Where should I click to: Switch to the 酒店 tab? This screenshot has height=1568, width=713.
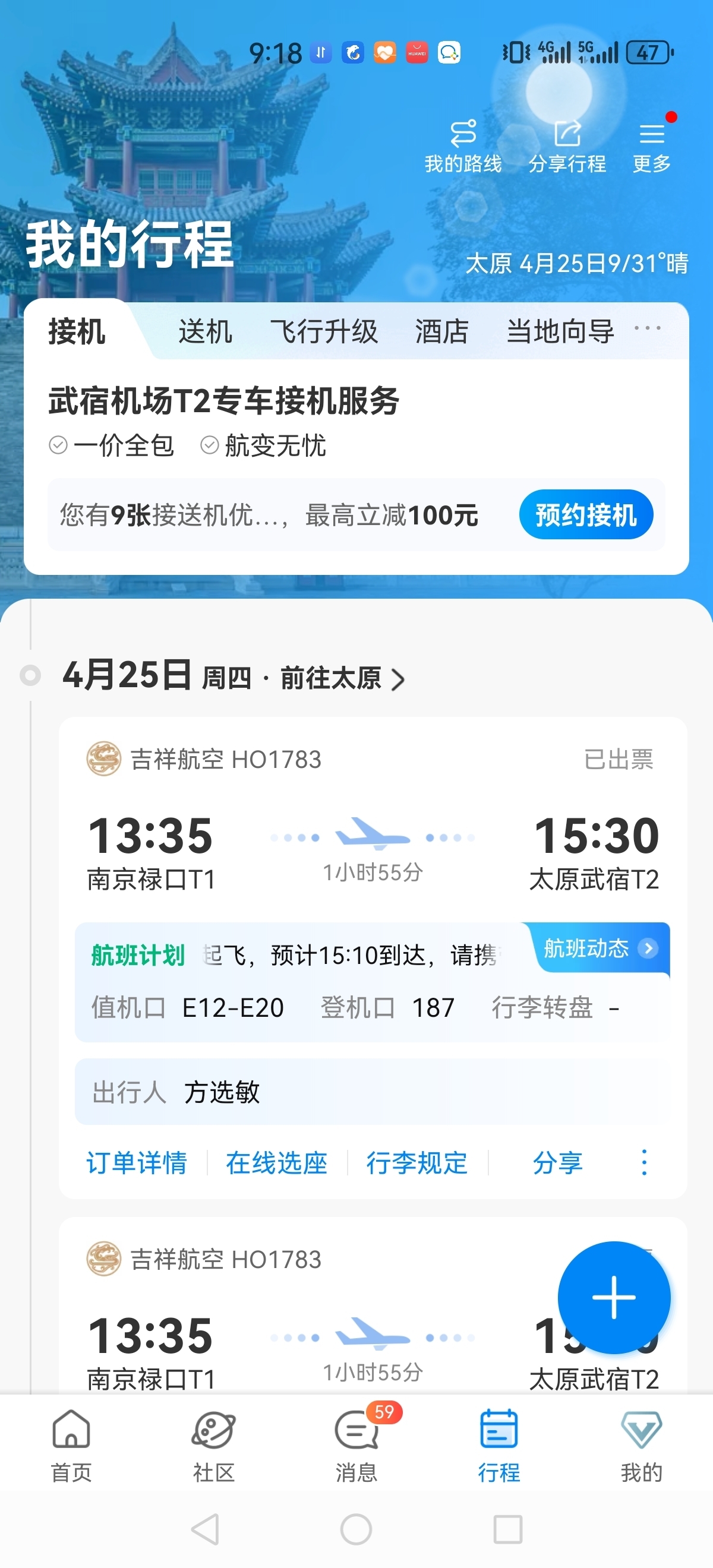[x=442, y=332]
